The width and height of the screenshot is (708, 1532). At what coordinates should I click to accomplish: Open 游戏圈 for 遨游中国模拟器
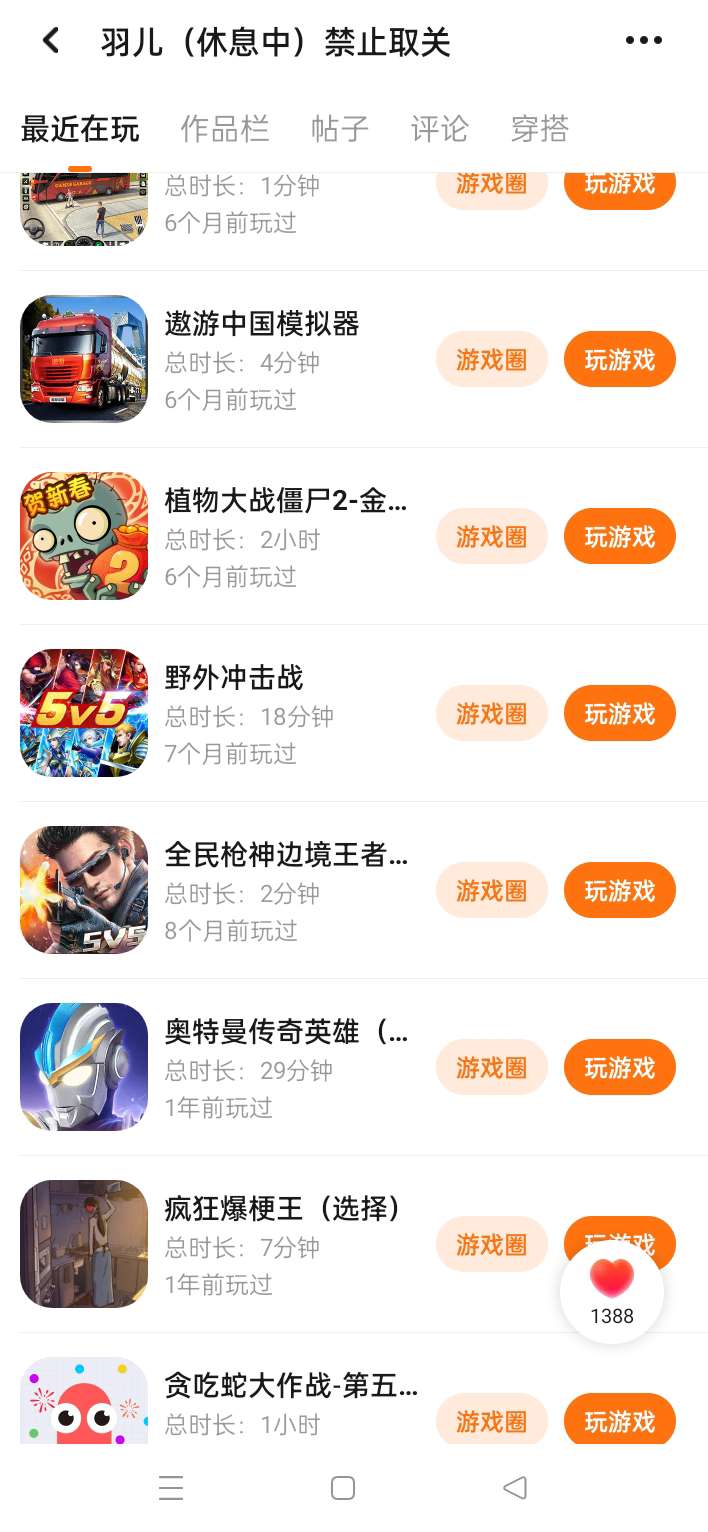click(491, 360)
